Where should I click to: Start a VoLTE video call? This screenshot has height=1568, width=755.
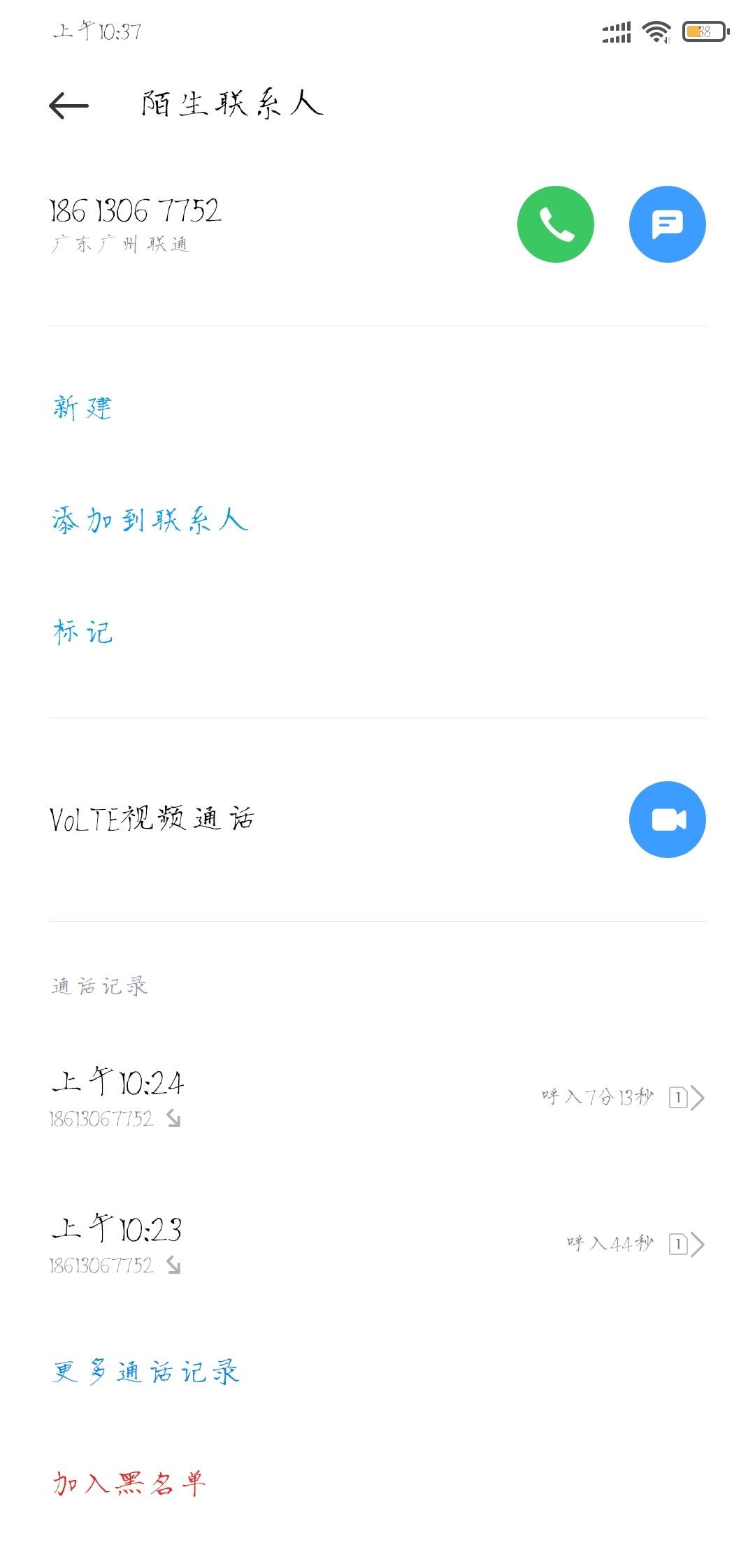coord(668,820)
